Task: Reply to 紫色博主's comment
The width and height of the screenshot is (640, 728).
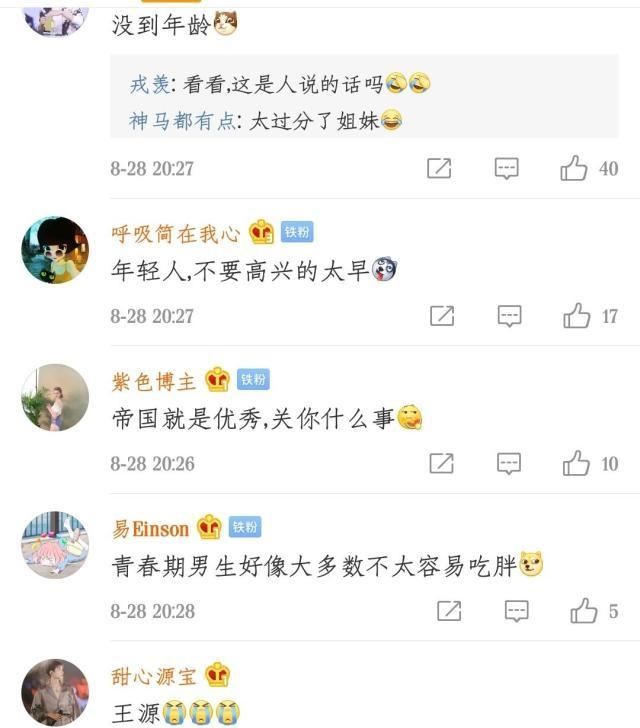Action: (510, 463)
